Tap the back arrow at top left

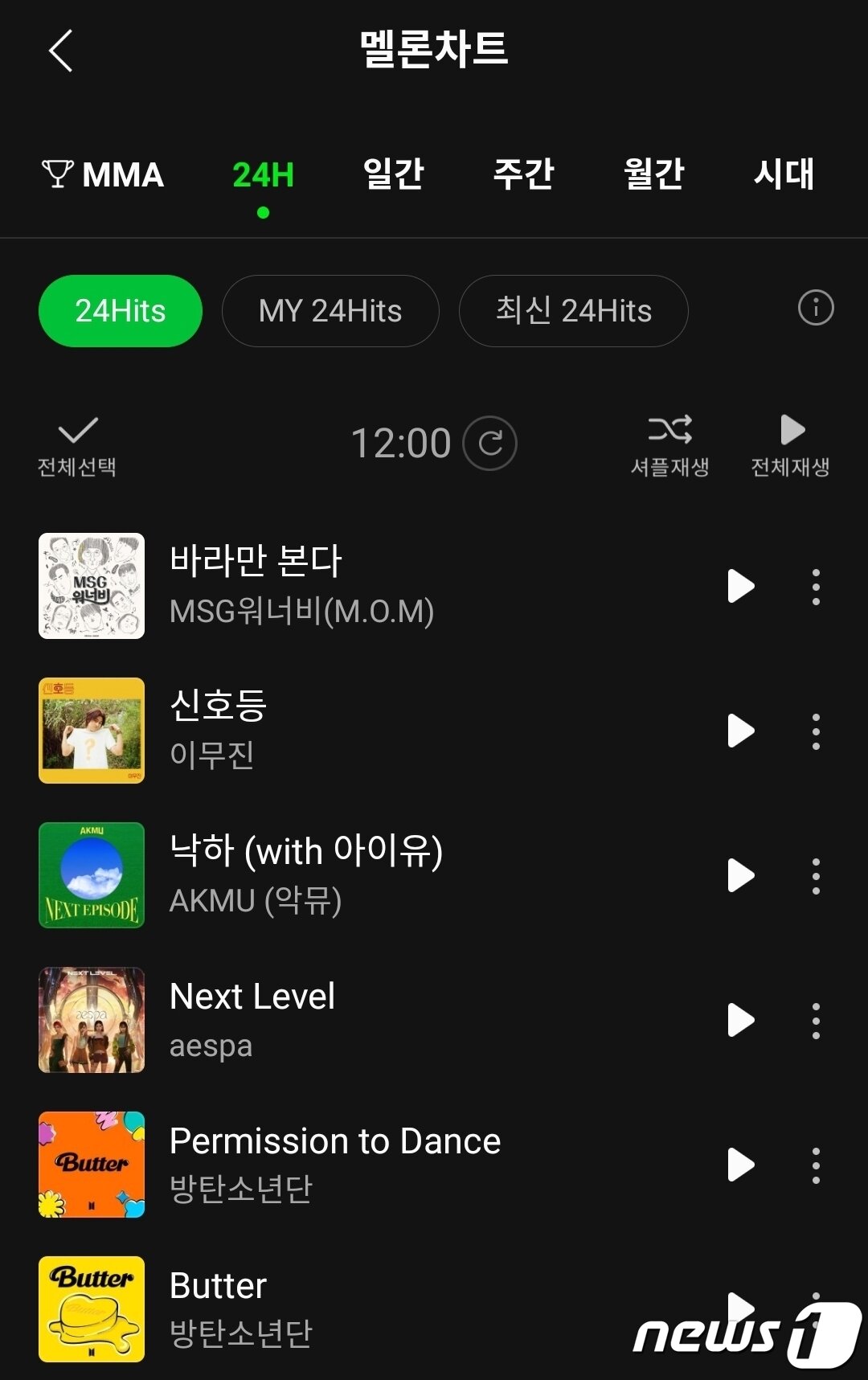[60, 50]
